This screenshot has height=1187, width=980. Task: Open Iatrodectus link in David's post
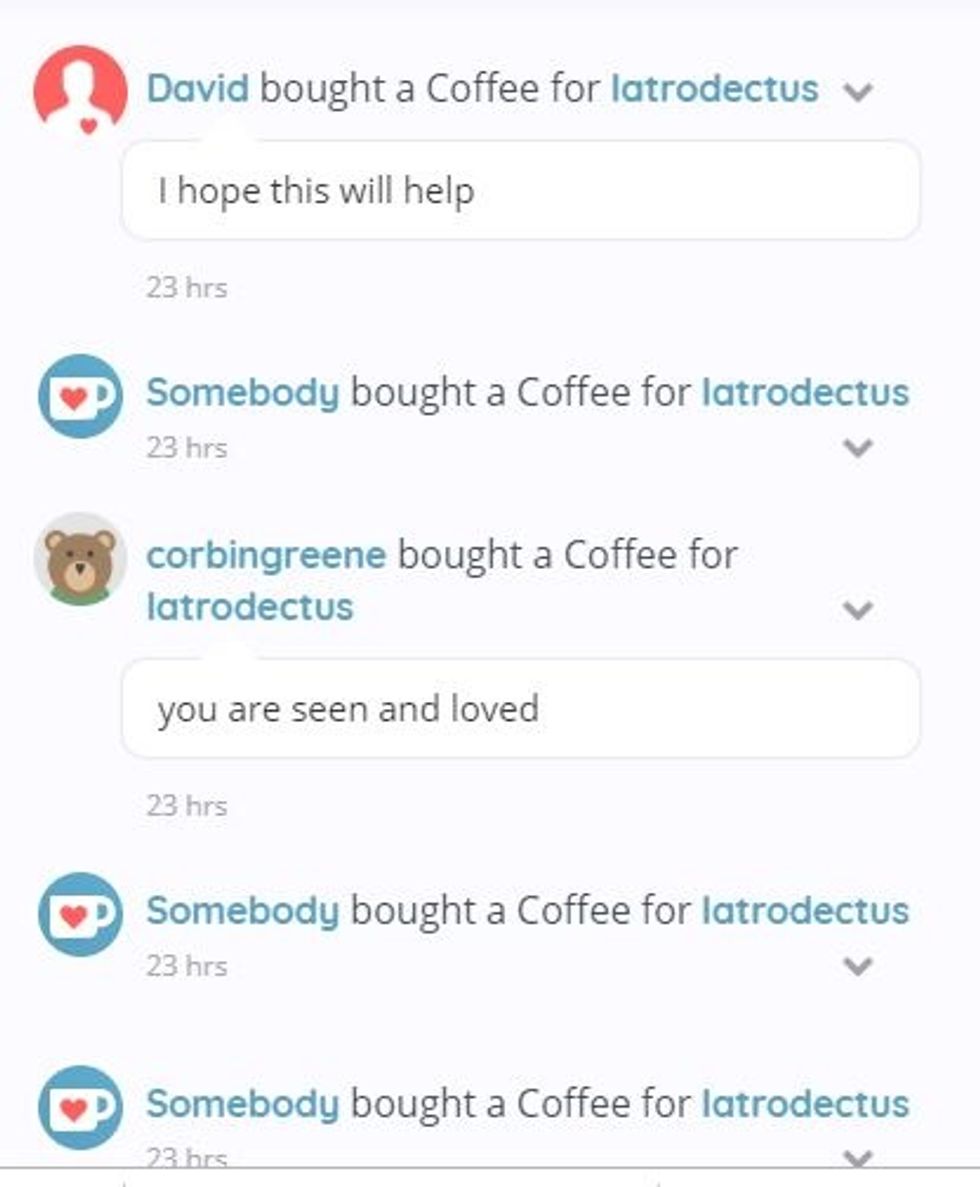pos(714,89)
